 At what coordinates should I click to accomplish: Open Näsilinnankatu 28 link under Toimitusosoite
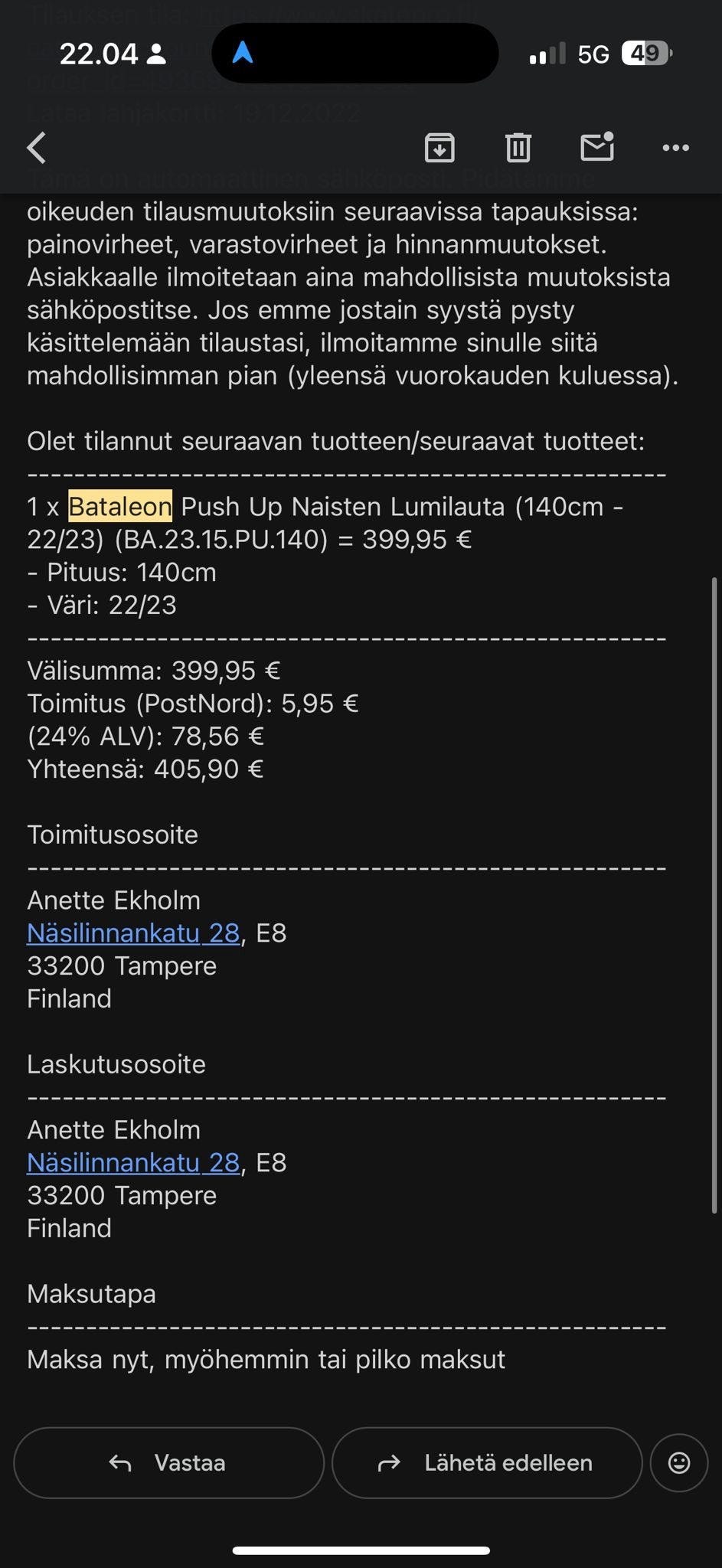tap(133, 933)
